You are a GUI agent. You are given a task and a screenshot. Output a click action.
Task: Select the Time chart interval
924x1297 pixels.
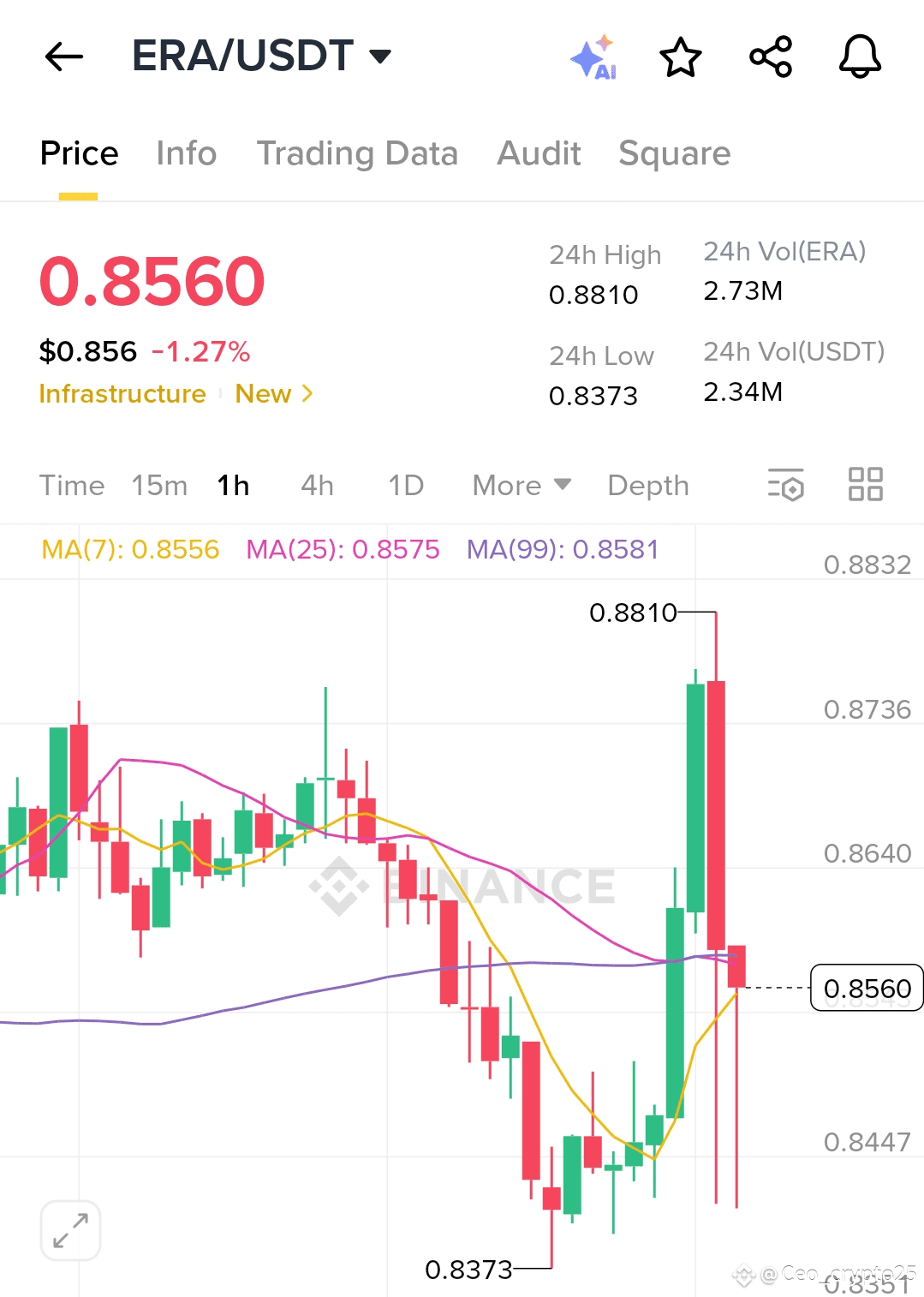tap(72, 486)
